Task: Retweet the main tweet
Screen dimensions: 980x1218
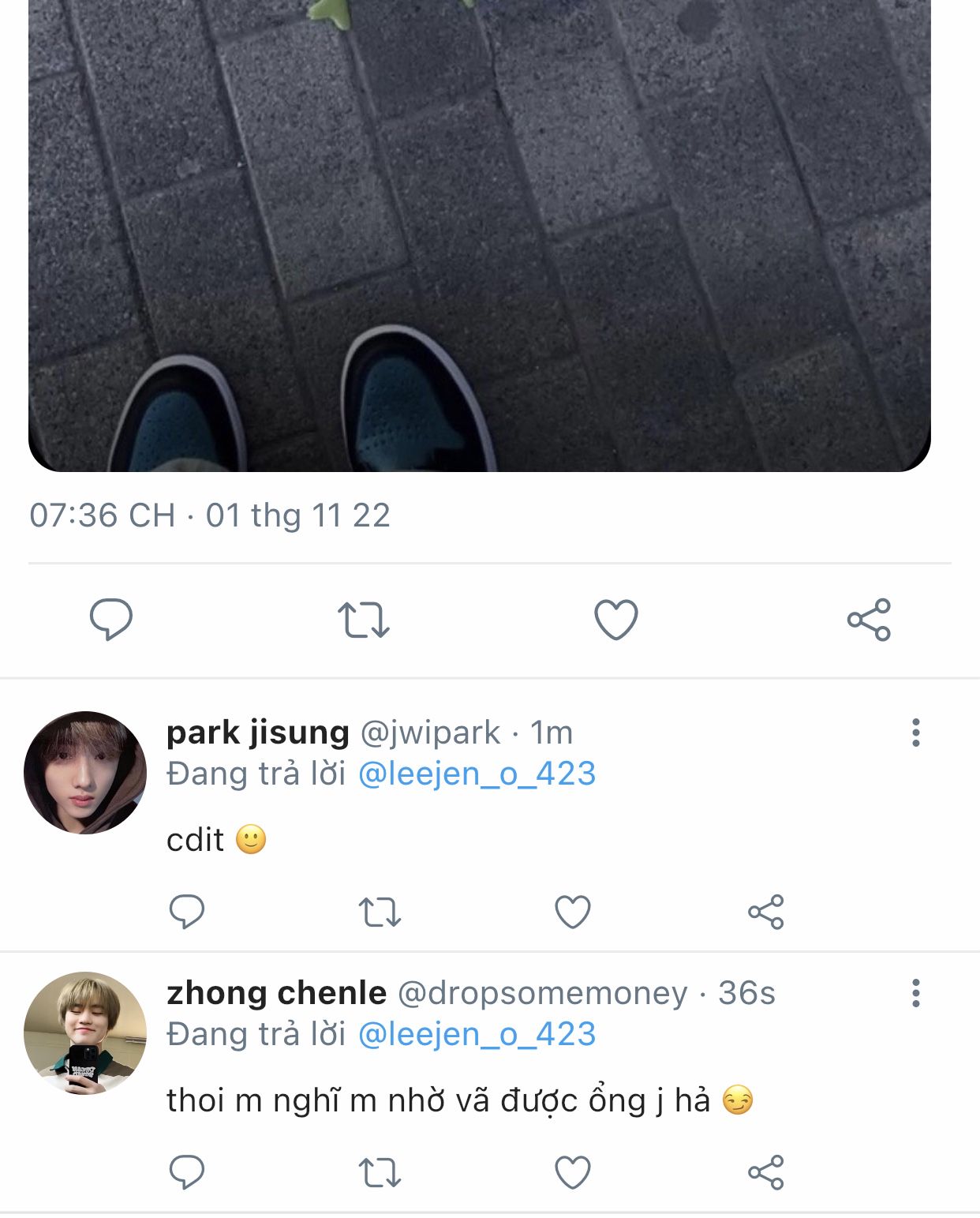Action: [x=364, y=619]
